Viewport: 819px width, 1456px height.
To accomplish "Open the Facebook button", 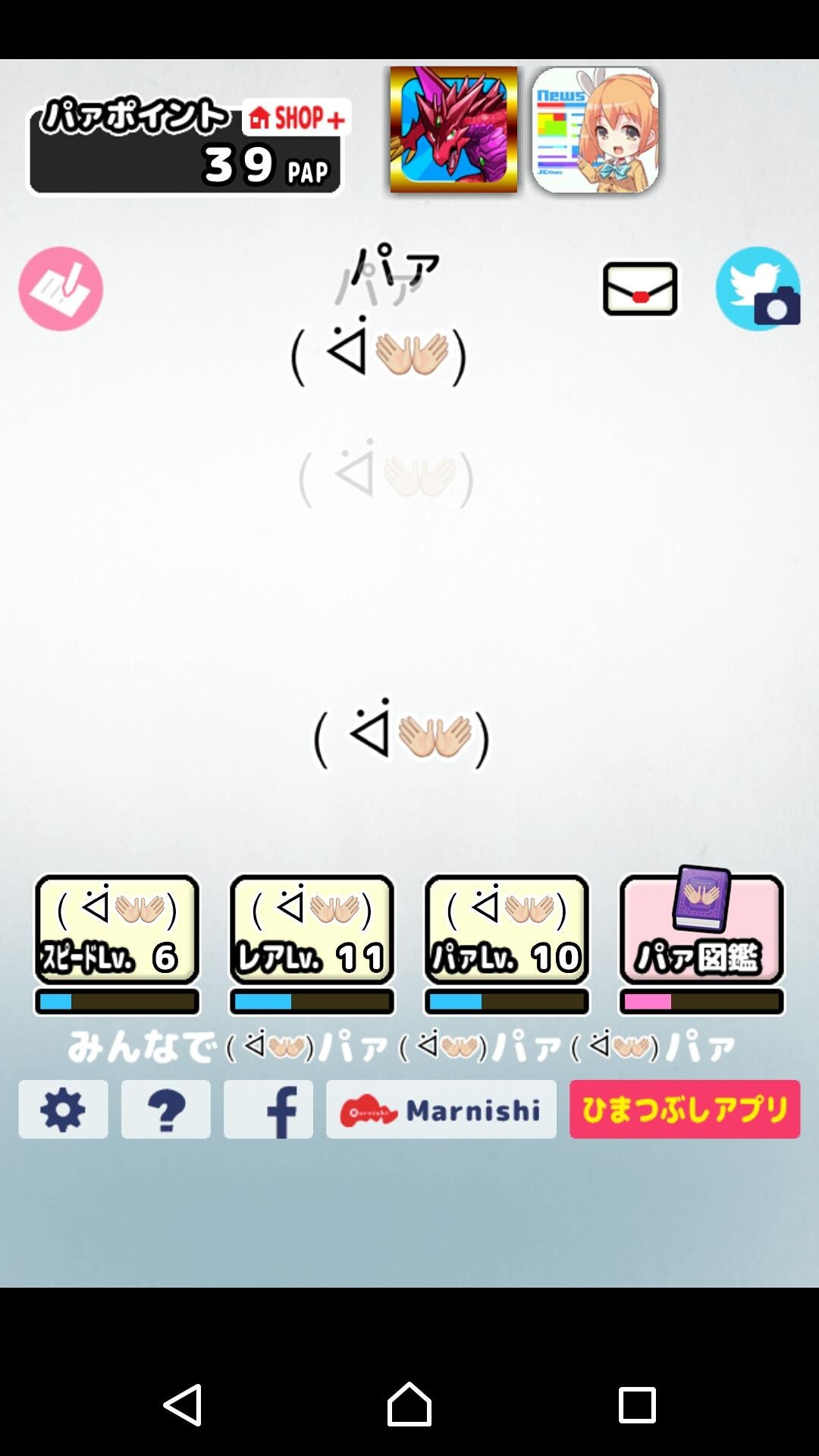I will tap(268, 1109).
